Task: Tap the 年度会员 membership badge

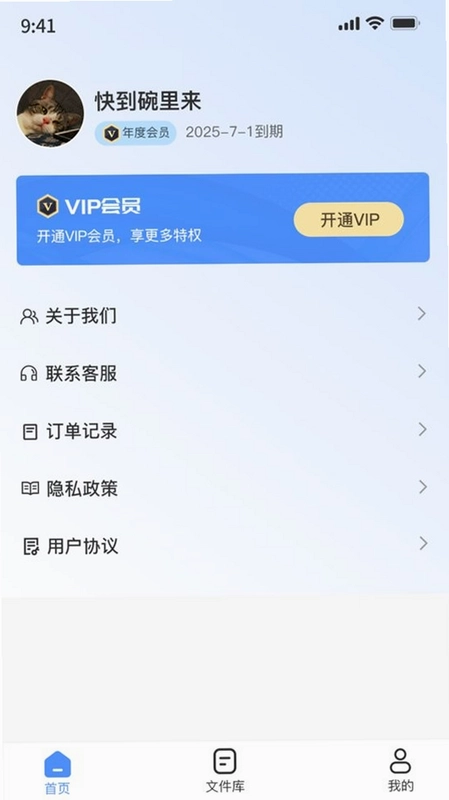Action: (136, 133)
